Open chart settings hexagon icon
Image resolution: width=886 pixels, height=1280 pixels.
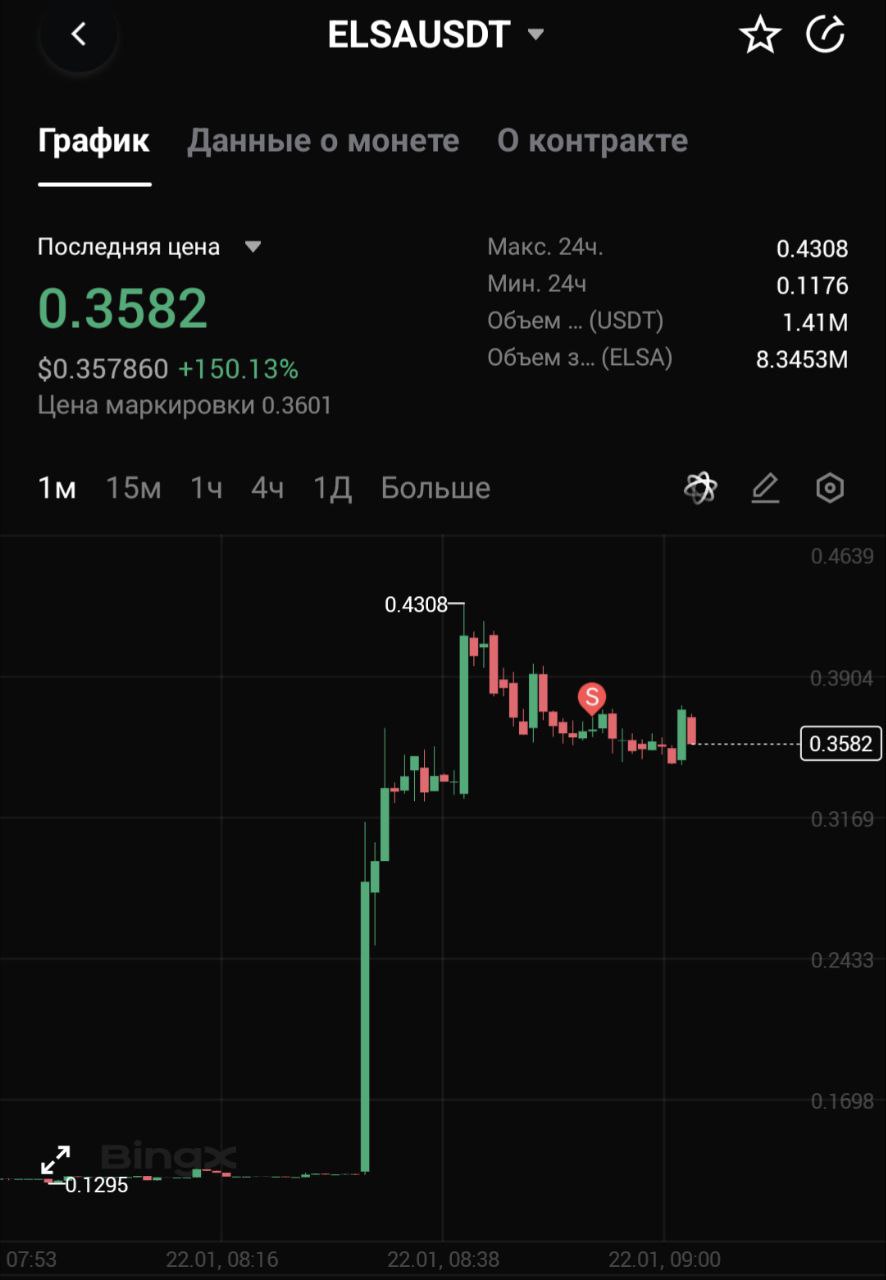click(x=830, y=488)
